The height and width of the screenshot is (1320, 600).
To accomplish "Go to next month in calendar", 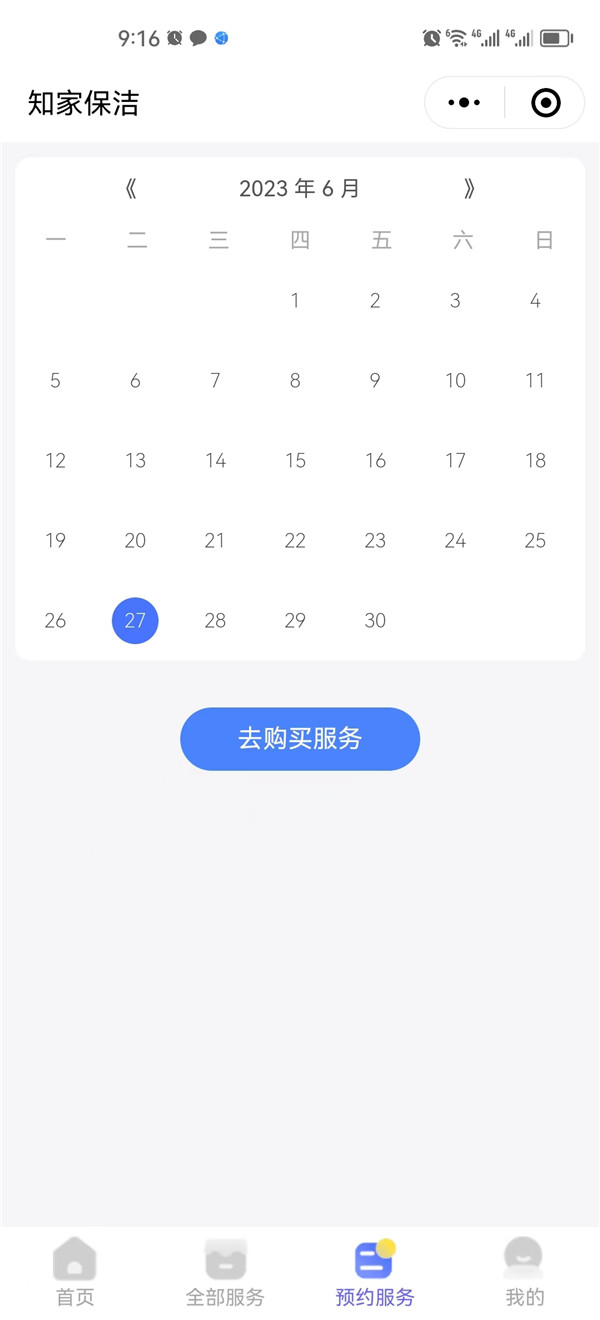I will pyautogui.click(x=469, y=189).
